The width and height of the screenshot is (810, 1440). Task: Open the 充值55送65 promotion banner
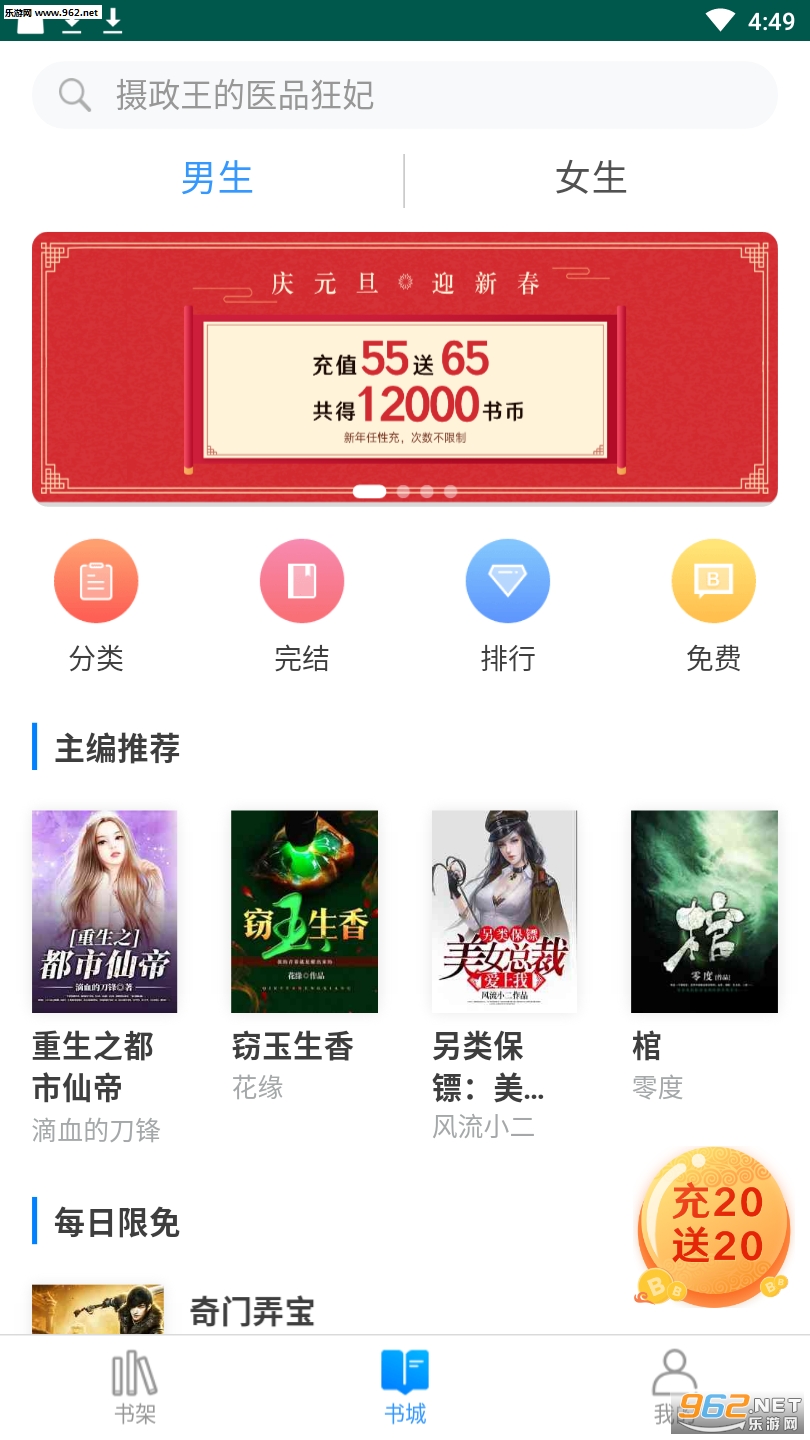tap(404, 368)
